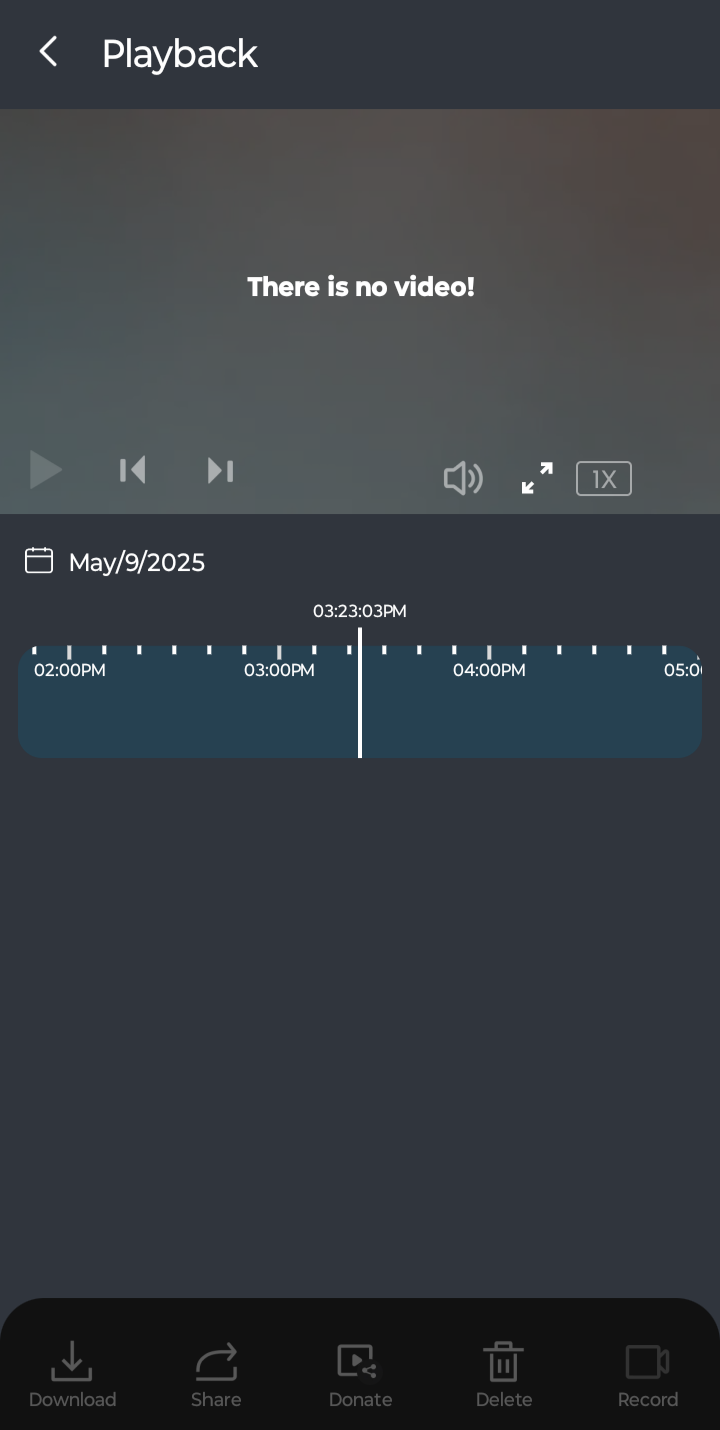The width and height of the screenshot is (720, 1430).
Task: Play the video
Action: 45,470
